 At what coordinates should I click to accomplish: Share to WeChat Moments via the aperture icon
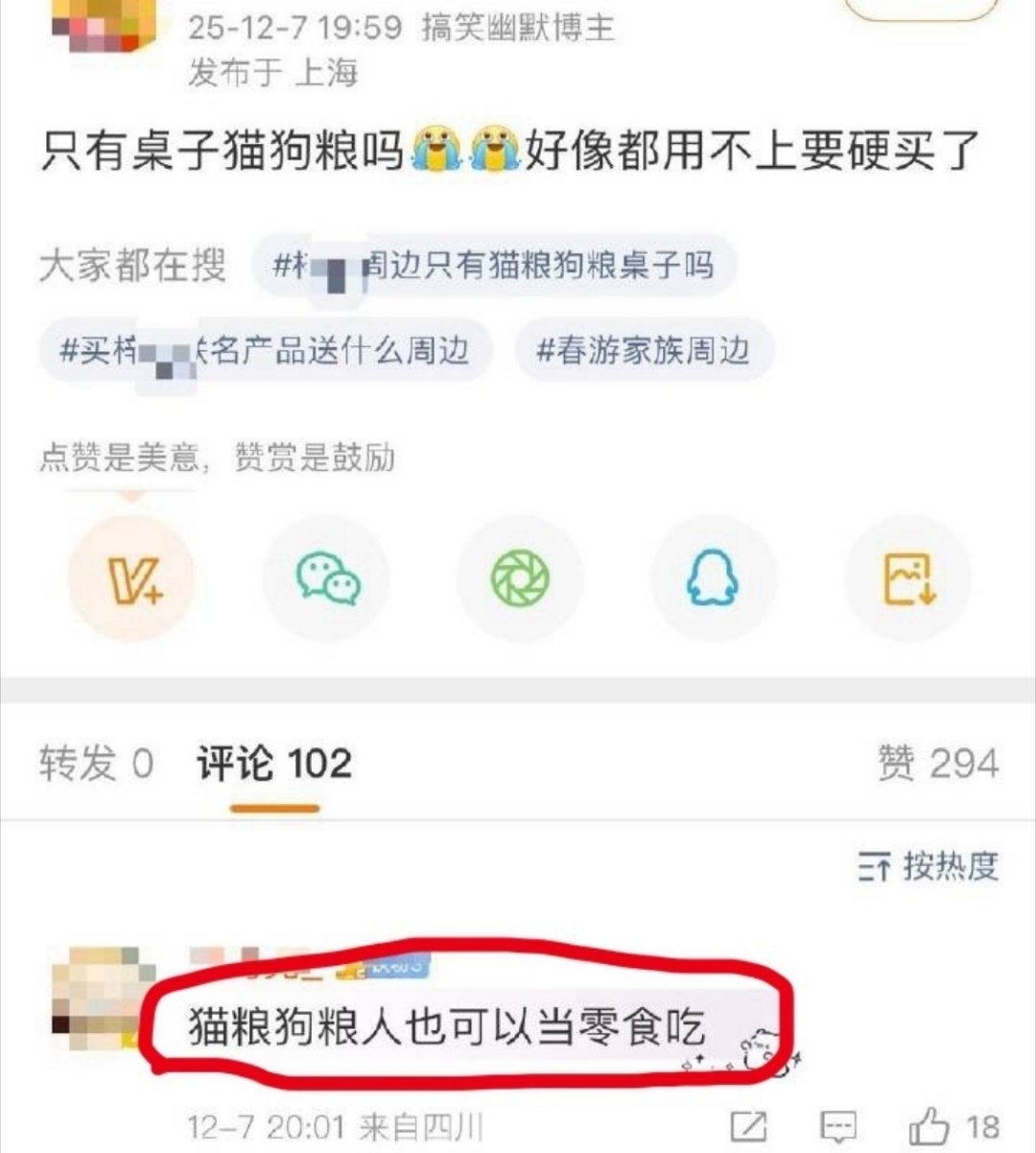coord(518,576)
